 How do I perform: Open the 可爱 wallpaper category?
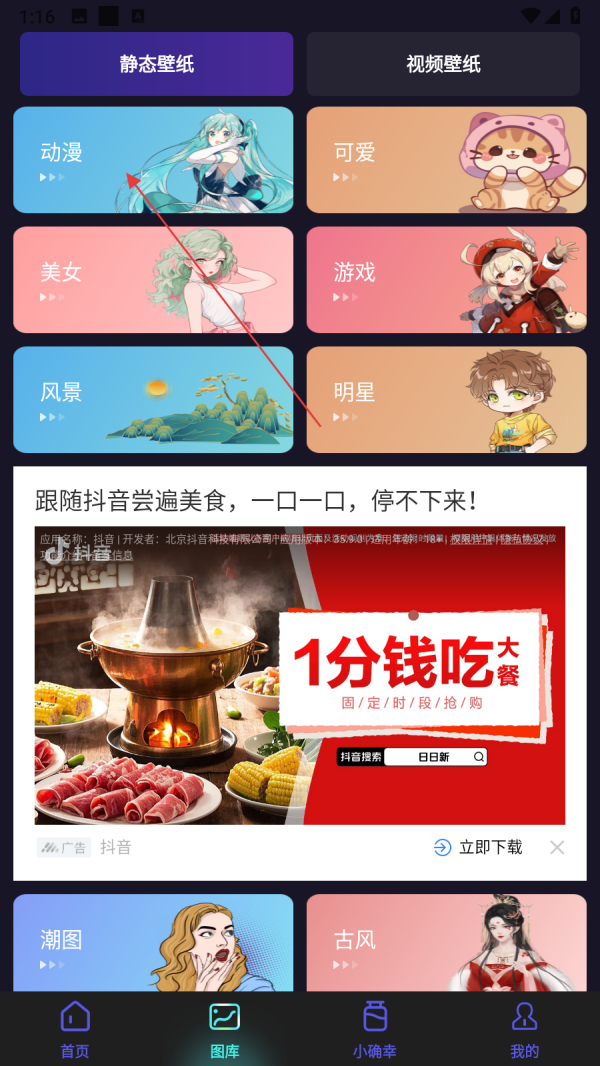click(x=446, y=160)
